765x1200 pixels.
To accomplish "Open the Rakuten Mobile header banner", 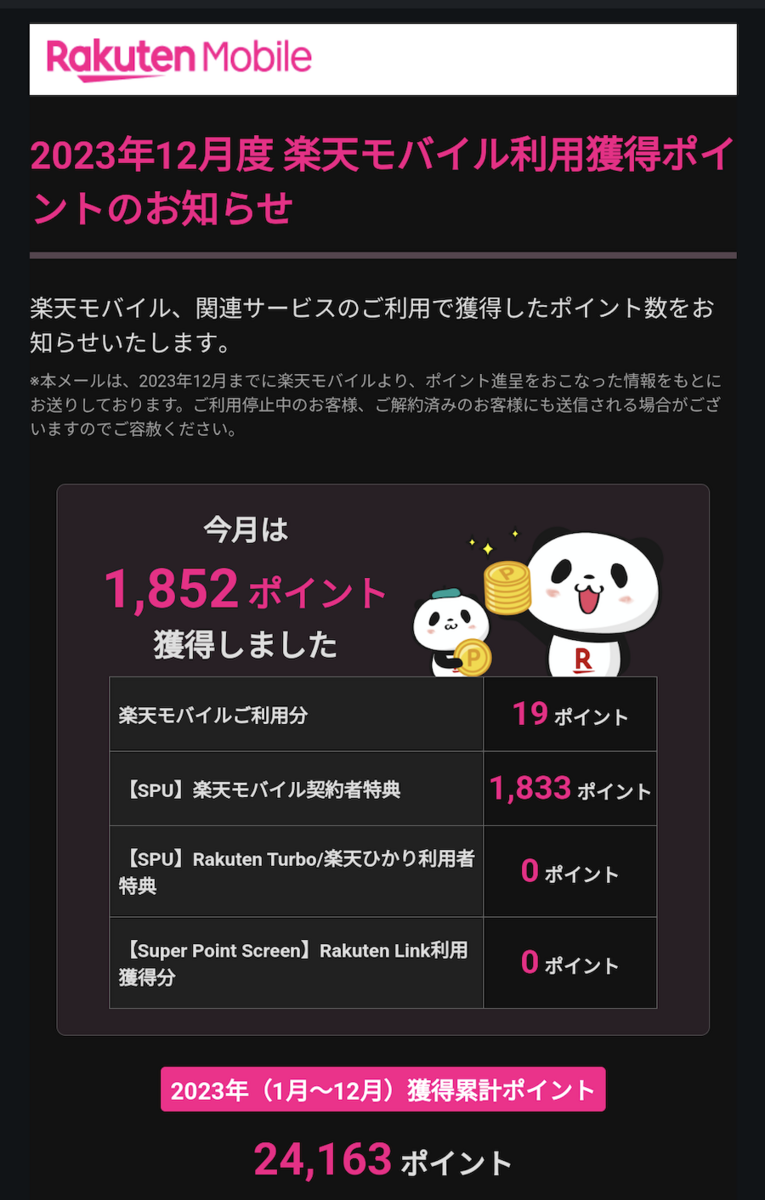I will point(382,59).
